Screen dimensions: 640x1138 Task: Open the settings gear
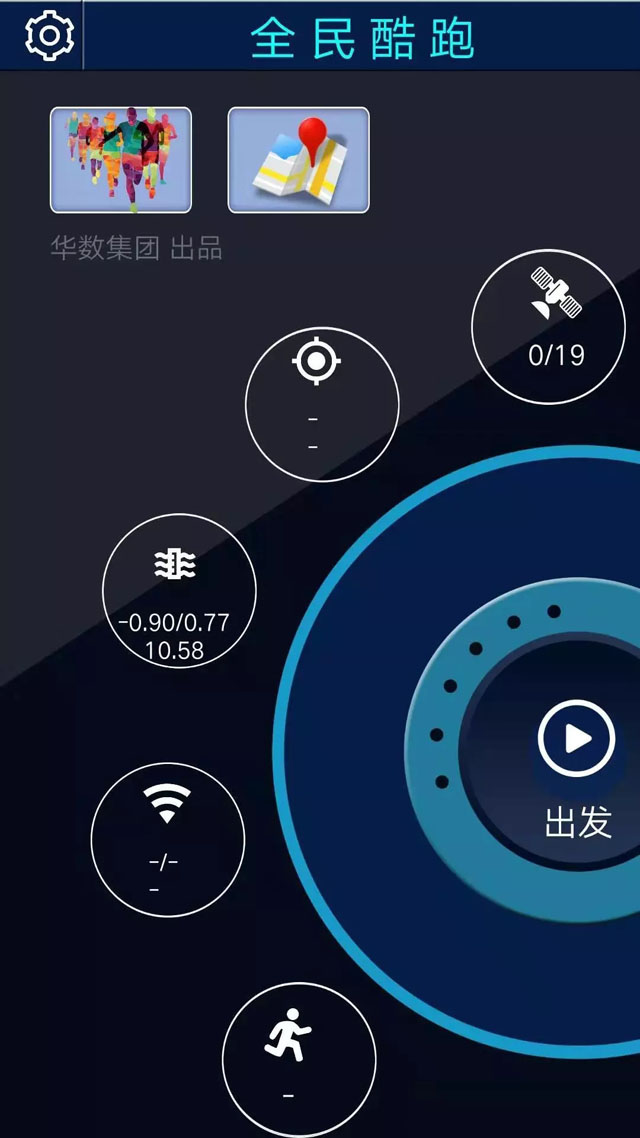pyautogui.click(x=48, y=35)
